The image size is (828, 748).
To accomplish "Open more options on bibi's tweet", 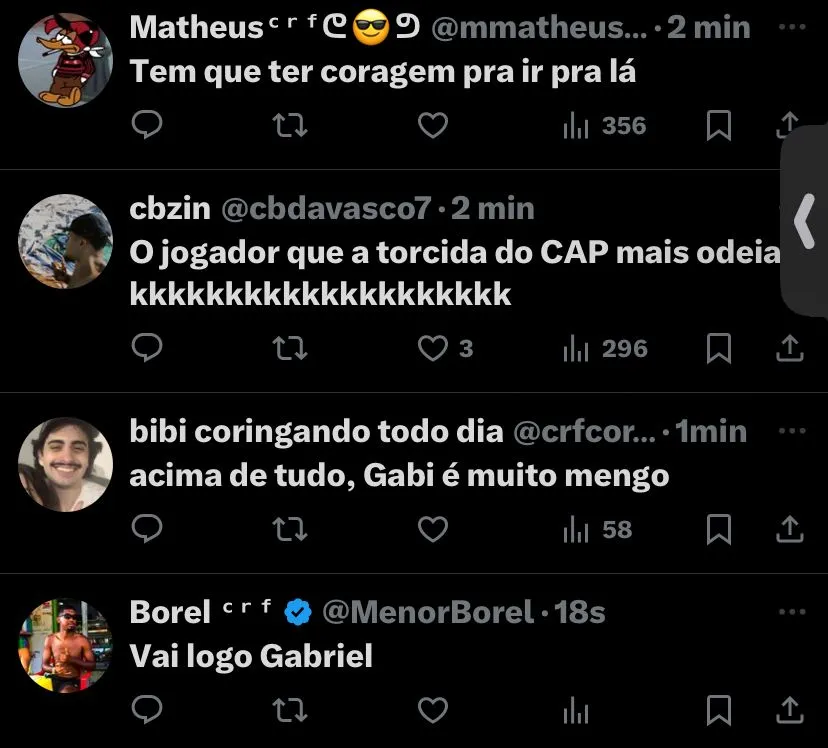I will (x=791, y=431).
